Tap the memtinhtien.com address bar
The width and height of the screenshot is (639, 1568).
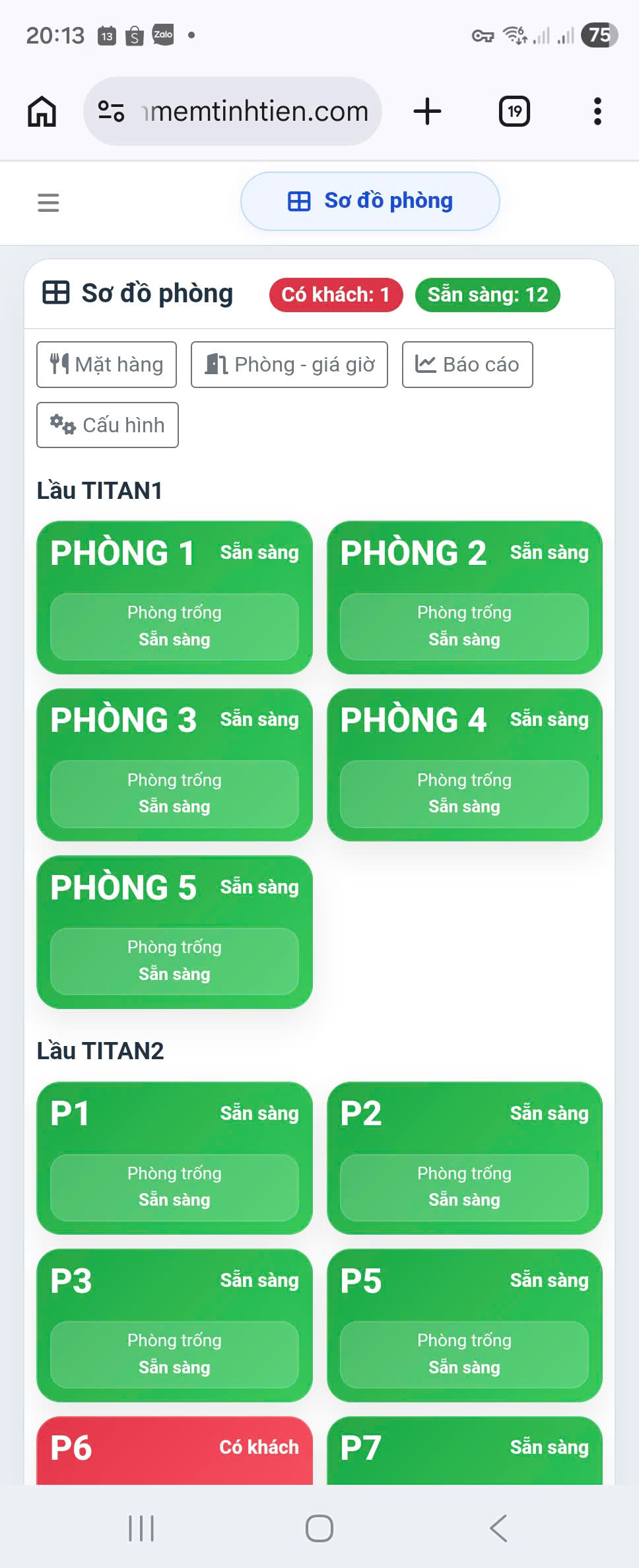(254, 111)
